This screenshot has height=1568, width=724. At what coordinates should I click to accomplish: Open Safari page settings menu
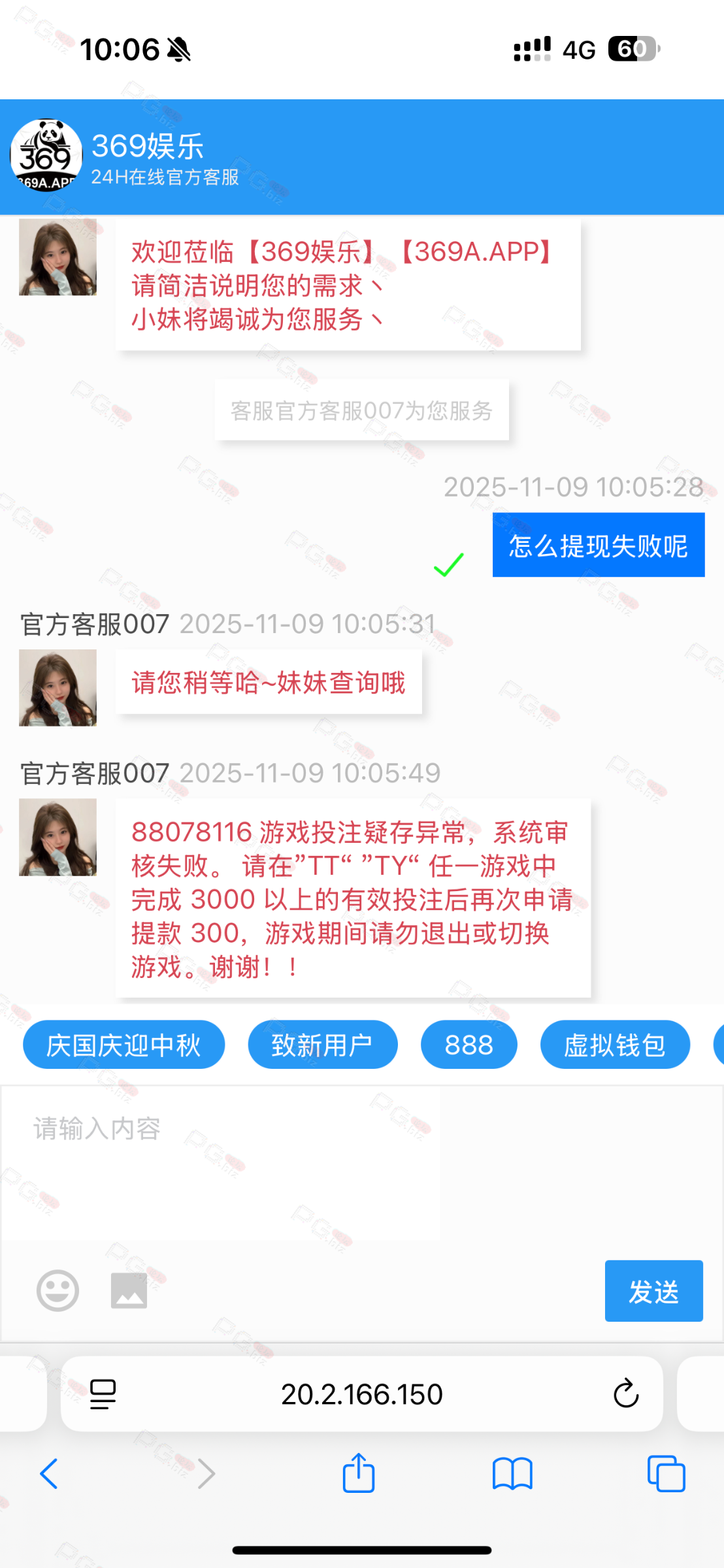(x=103, y=1394)
